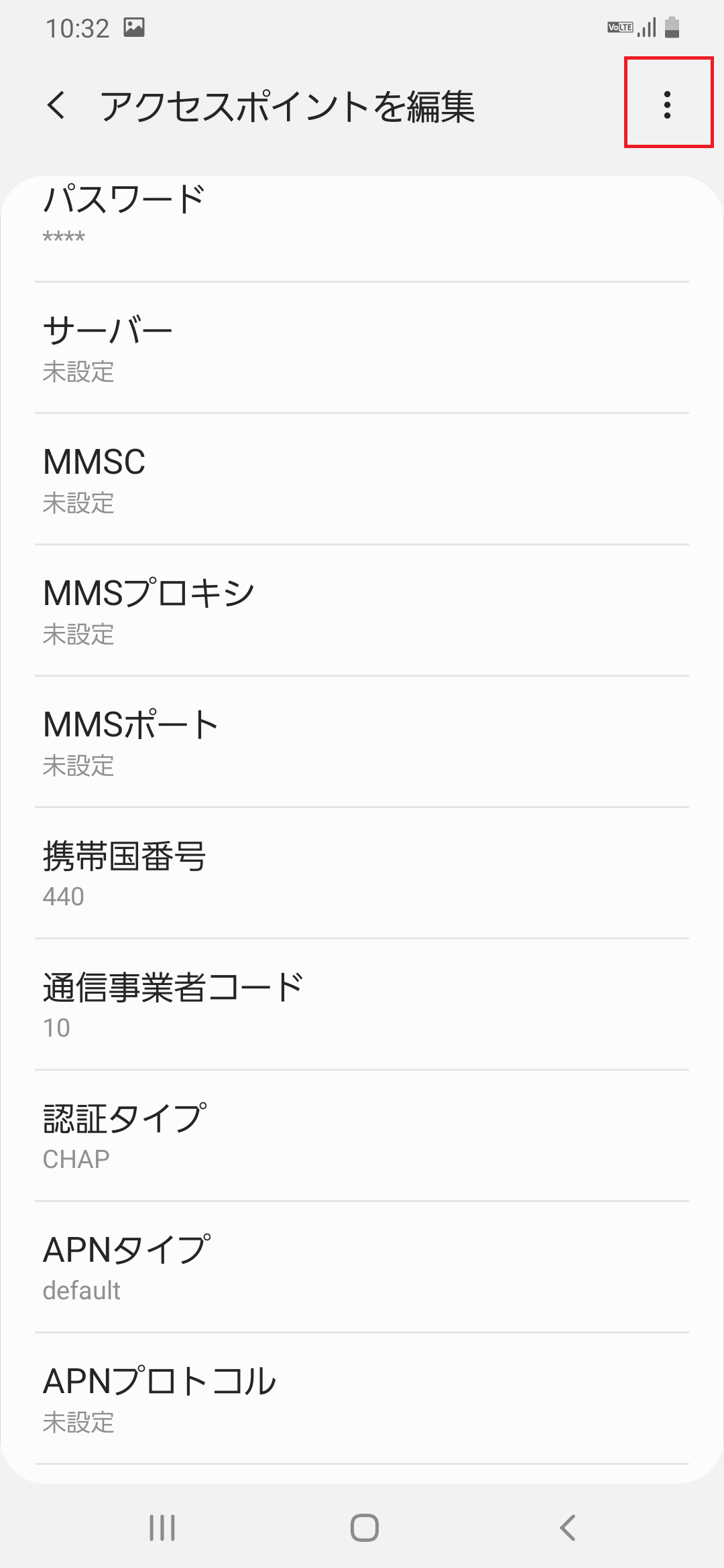
Task: Tap the signal strength indicator
Action: pos(648,27)
